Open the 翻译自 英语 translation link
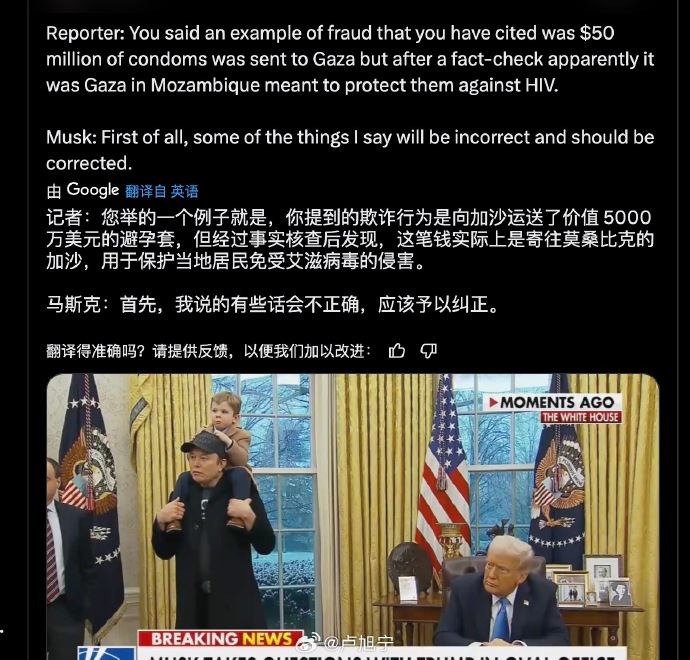Screen dimensions: 690x660 click(x=162, y=190)
